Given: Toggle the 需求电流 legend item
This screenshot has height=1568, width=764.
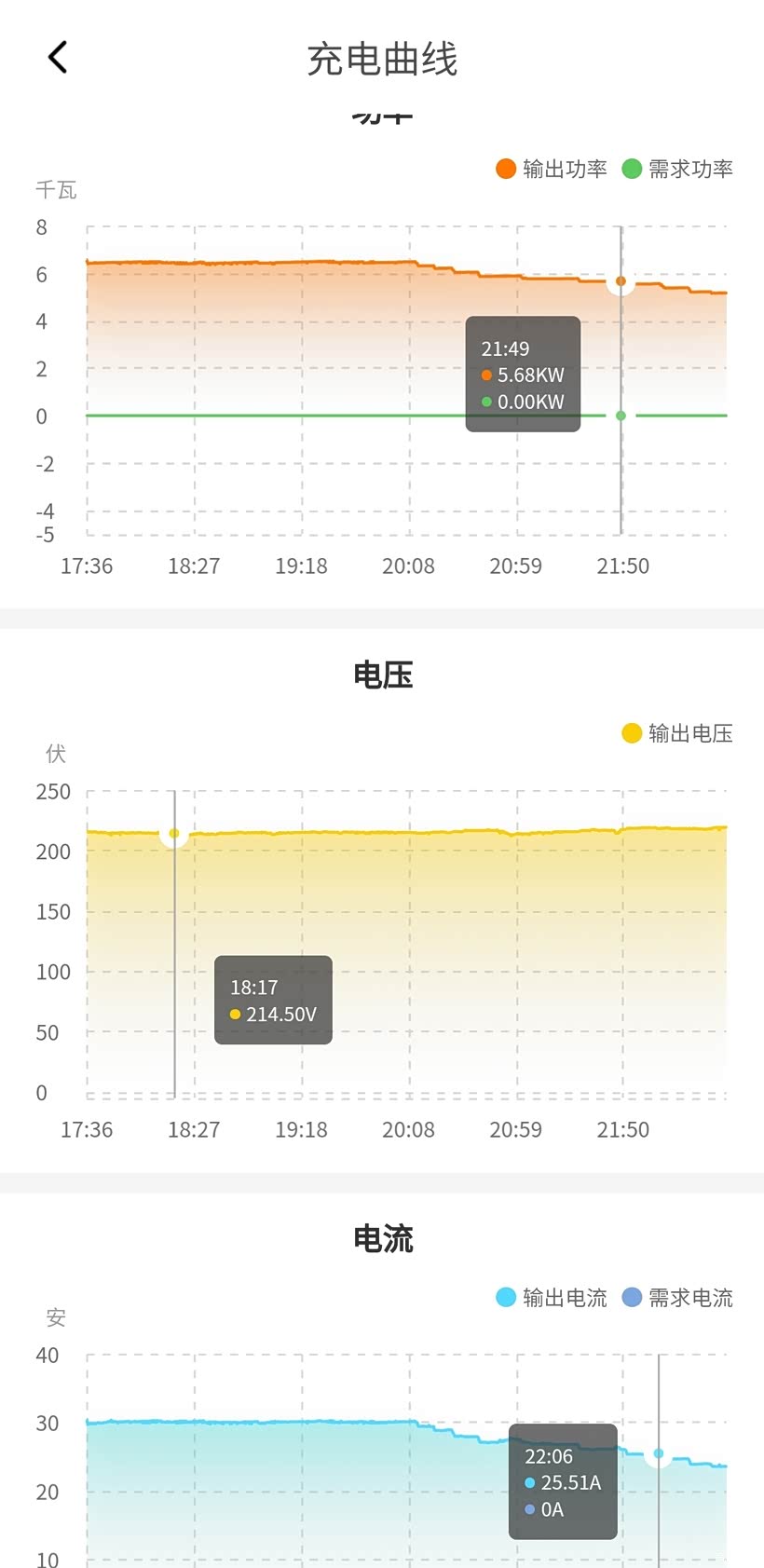Looking at the screenshot, I should click(677, 1297).
